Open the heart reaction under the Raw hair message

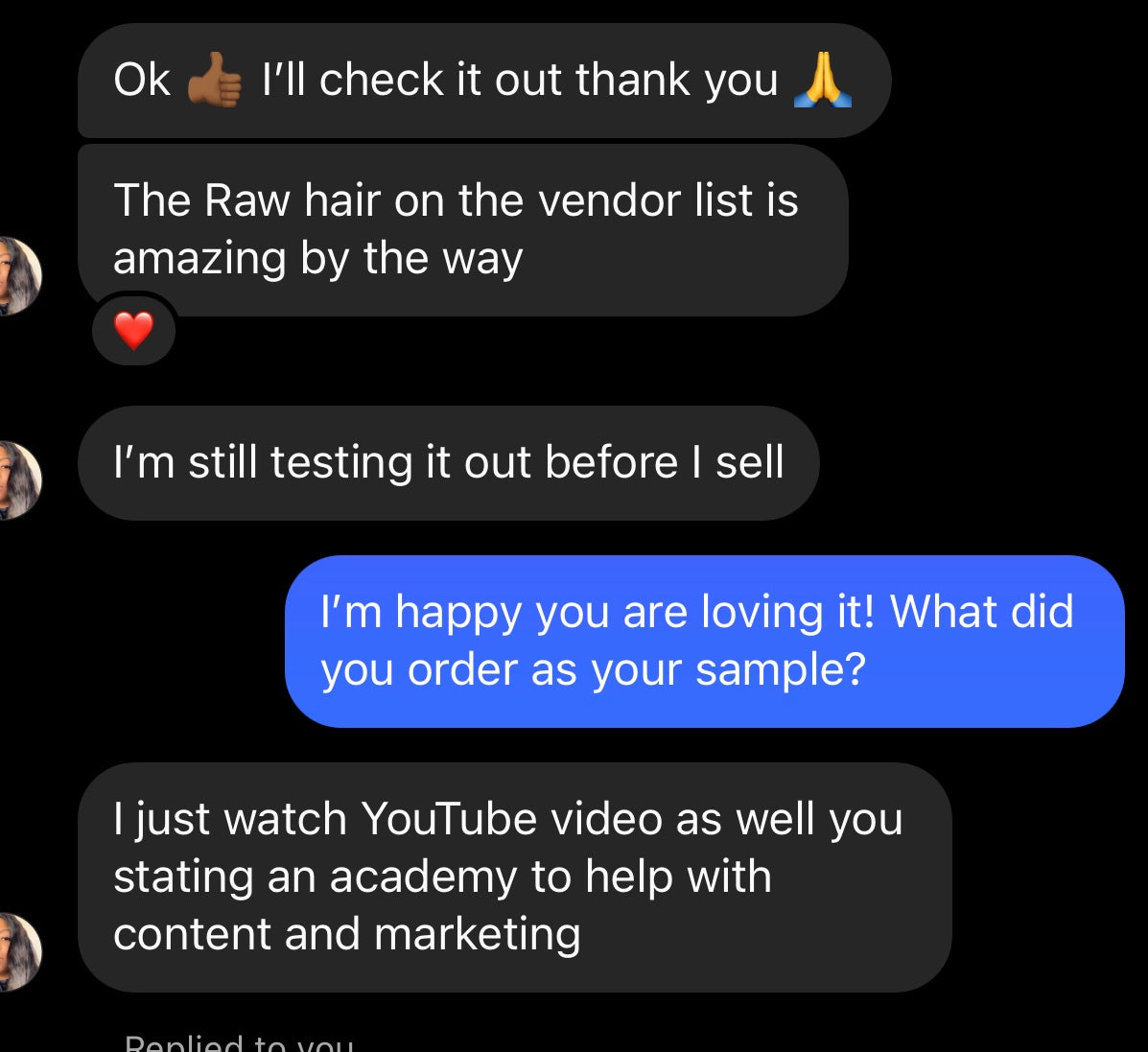pos(133,331)
